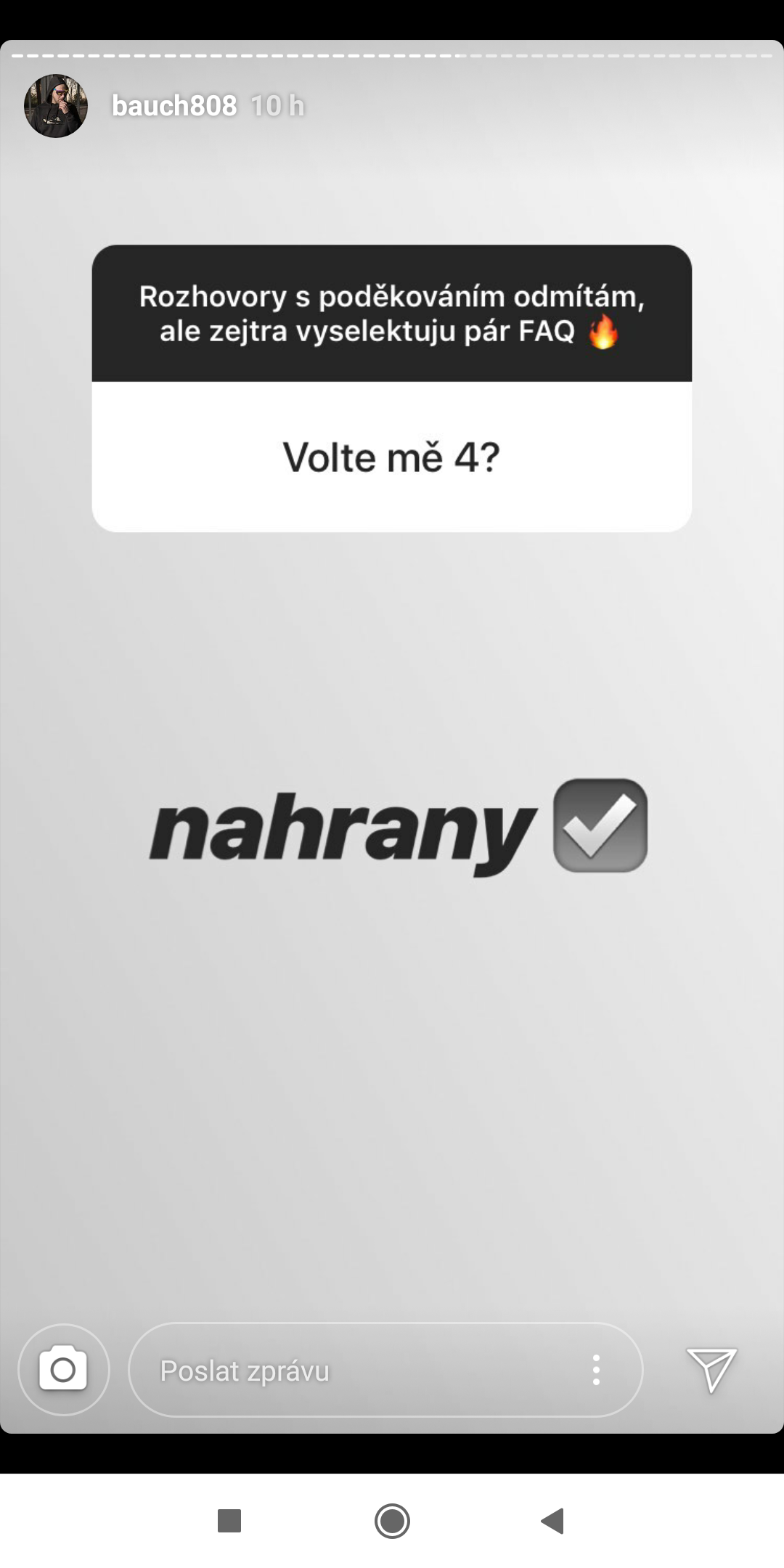The image size is (784, 1568).
Task: Tap the Poslat zprávu message field
Action: point(348,1371)
